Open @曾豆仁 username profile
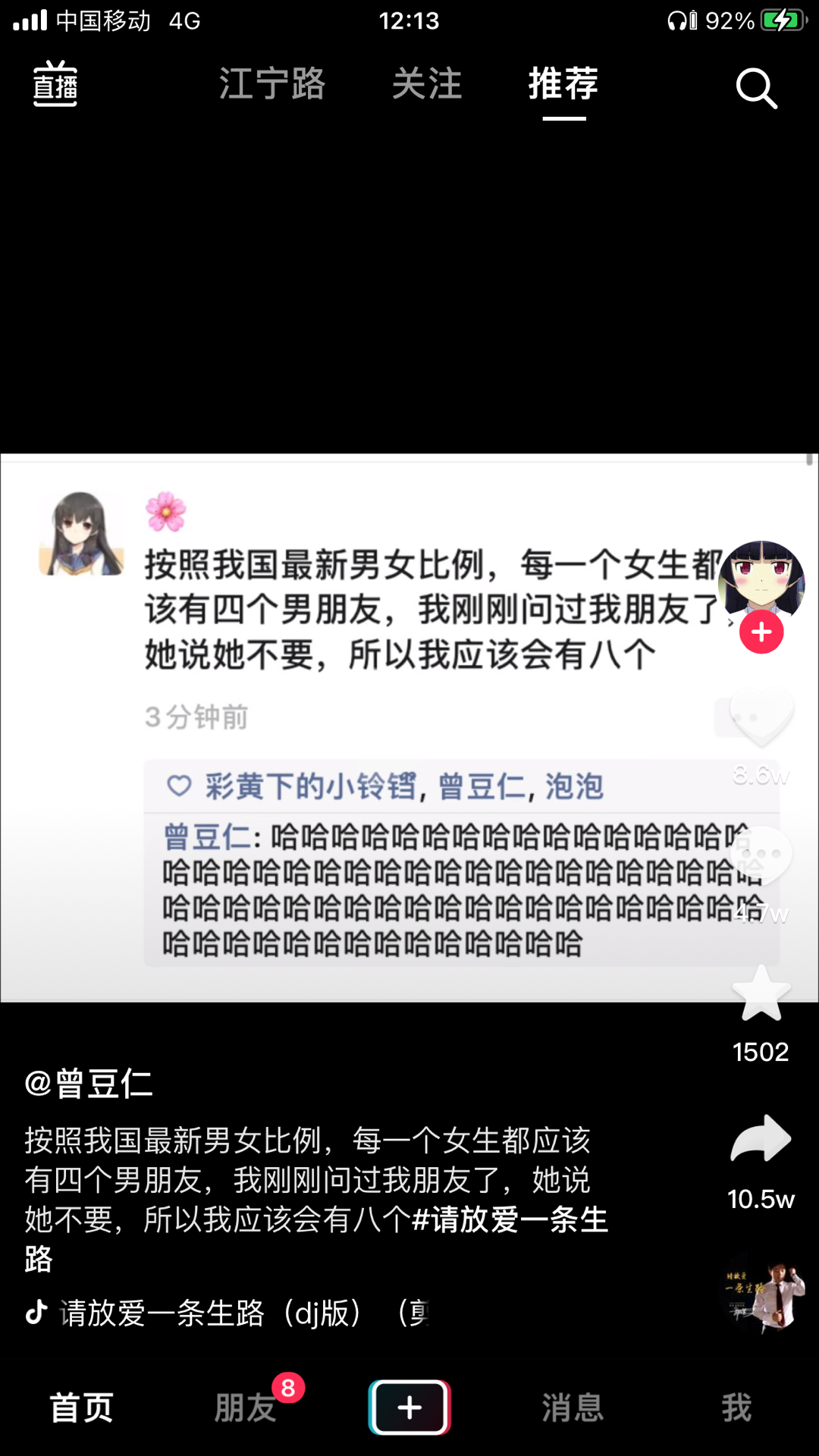Screen dimensions: 819x1456 coord(89,1083)
